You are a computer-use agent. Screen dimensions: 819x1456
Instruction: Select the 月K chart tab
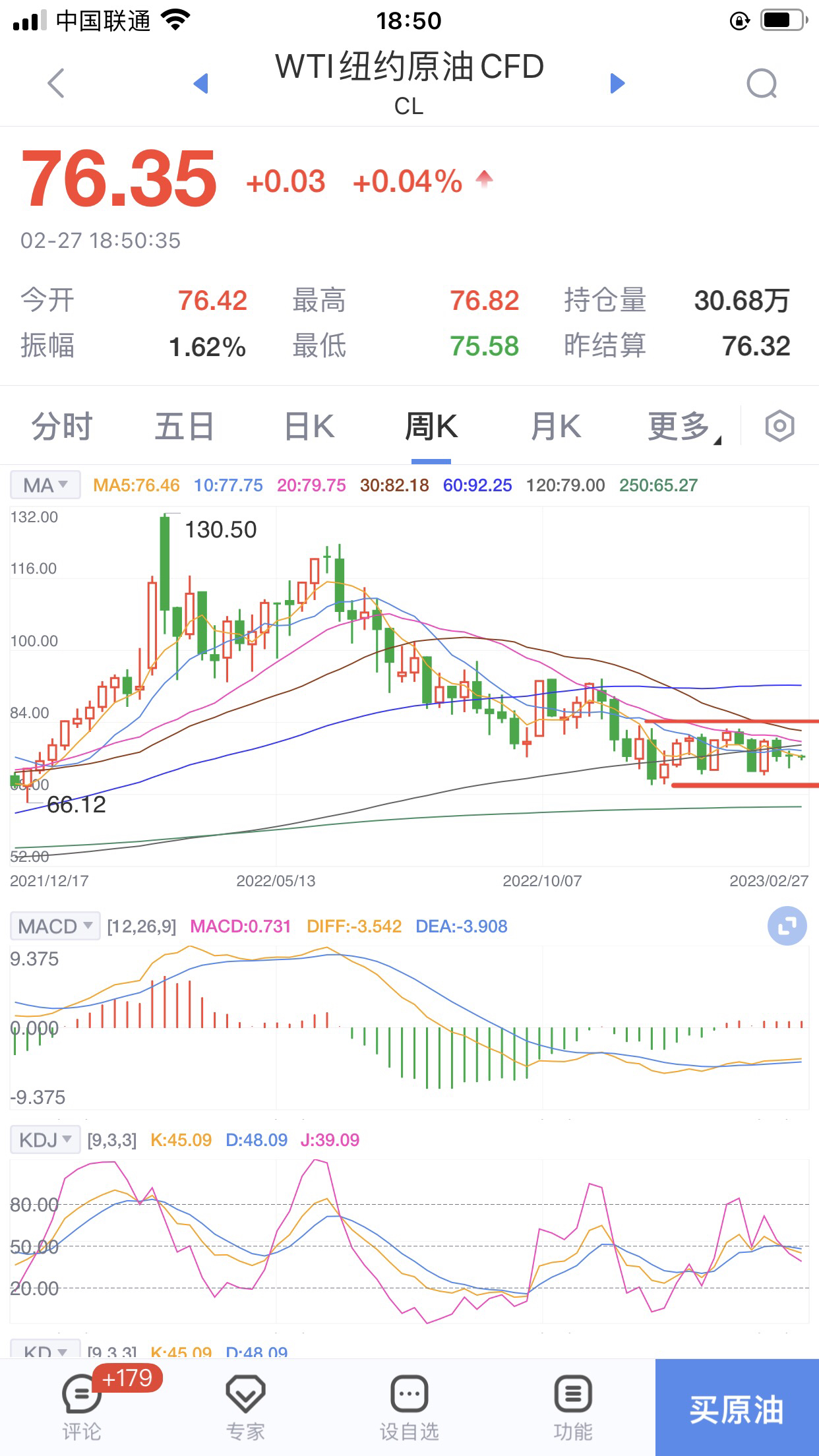[x=555, y=426]
